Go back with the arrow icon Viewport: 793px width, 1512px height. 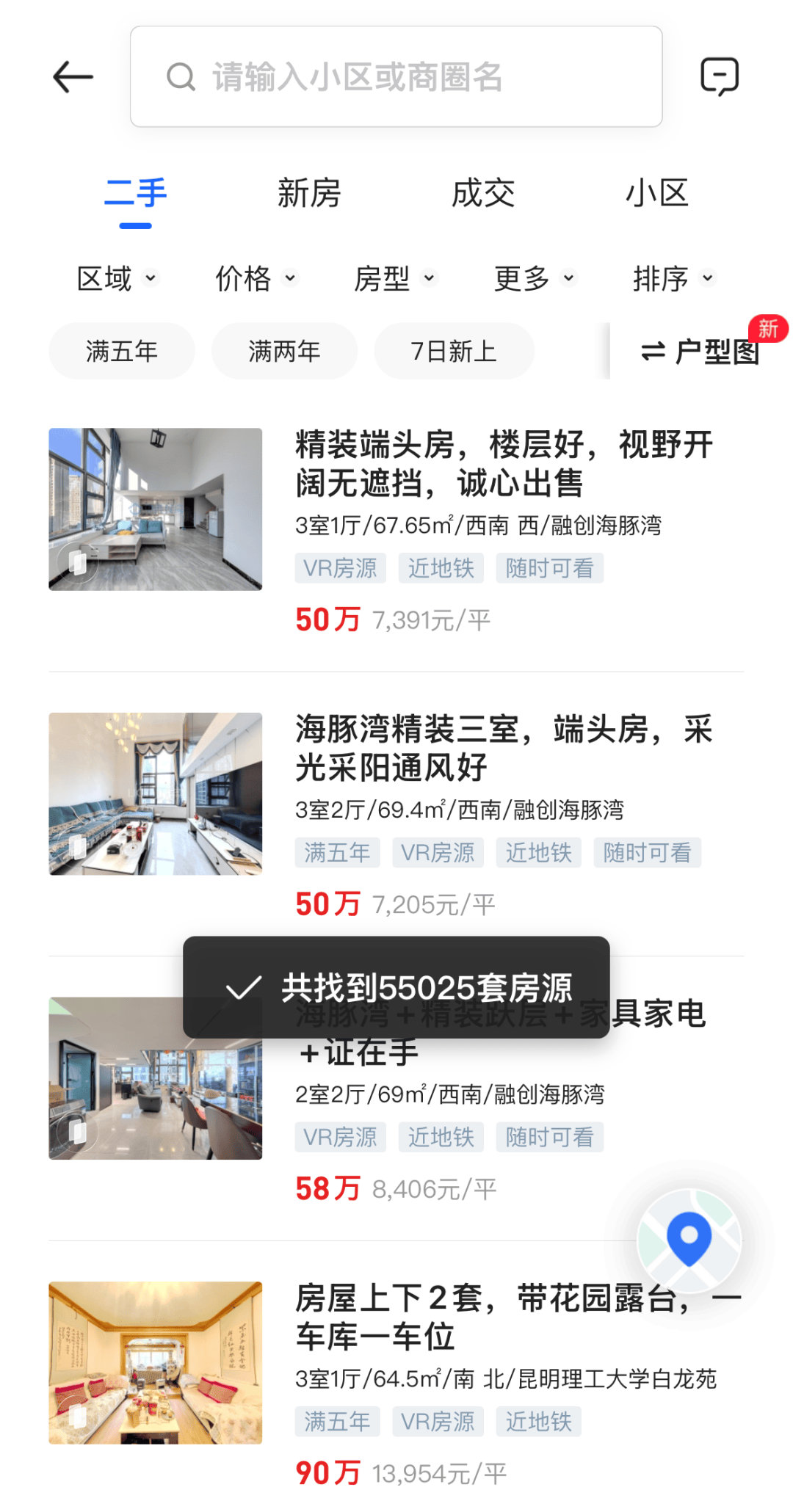coord(73,77)
